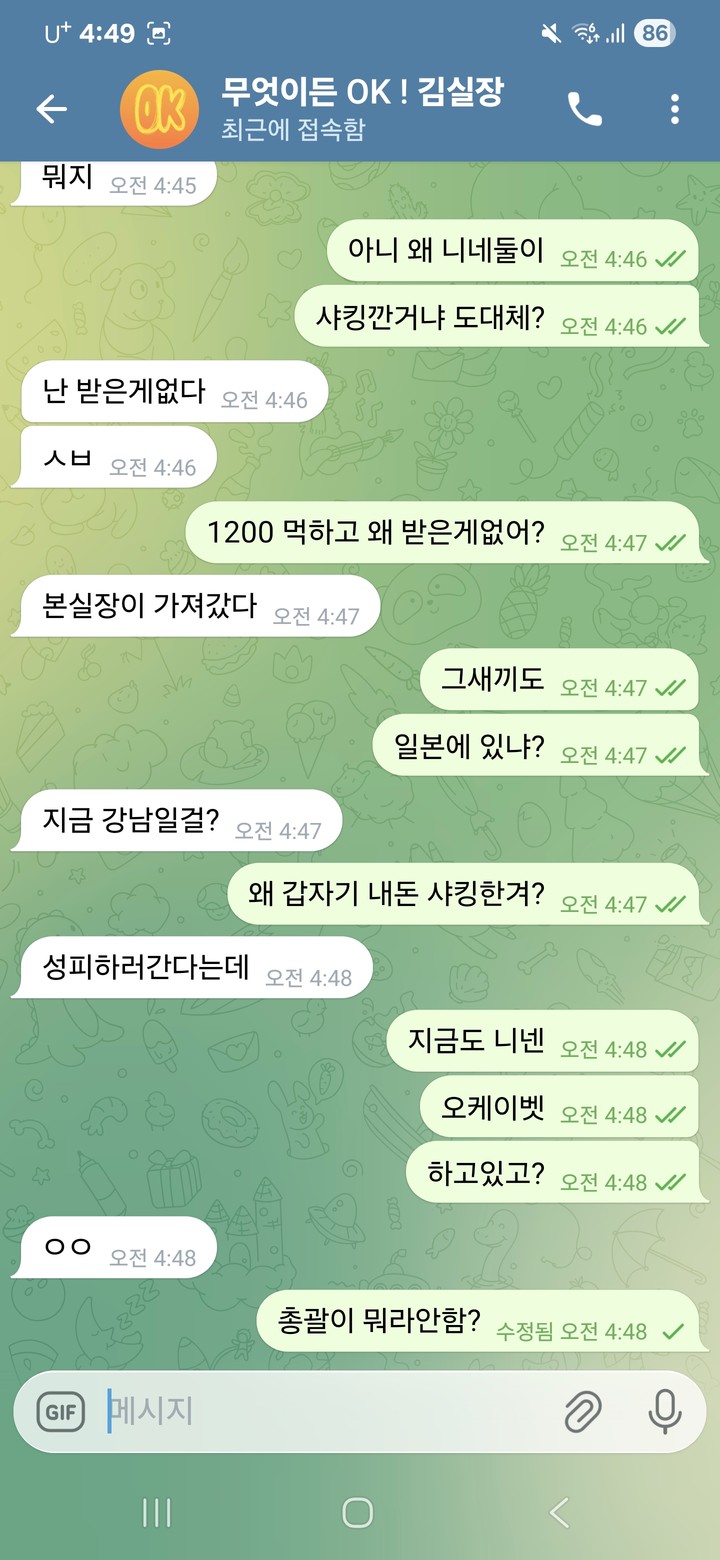Go back to the chat list
Viewport: 720px width, 1560px height.
click(x=51, y=109)
